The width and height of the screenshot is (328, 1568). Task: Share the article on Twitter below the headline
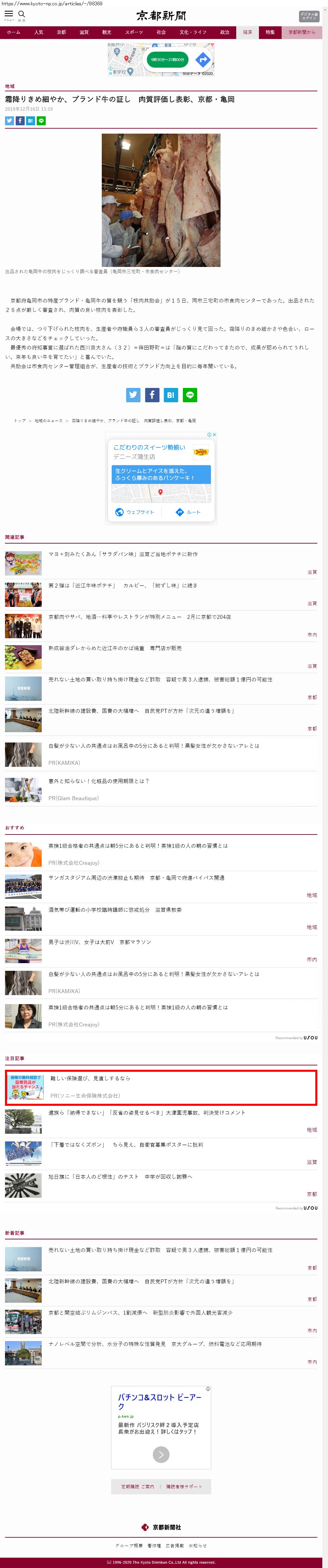(x=9, y=121)
